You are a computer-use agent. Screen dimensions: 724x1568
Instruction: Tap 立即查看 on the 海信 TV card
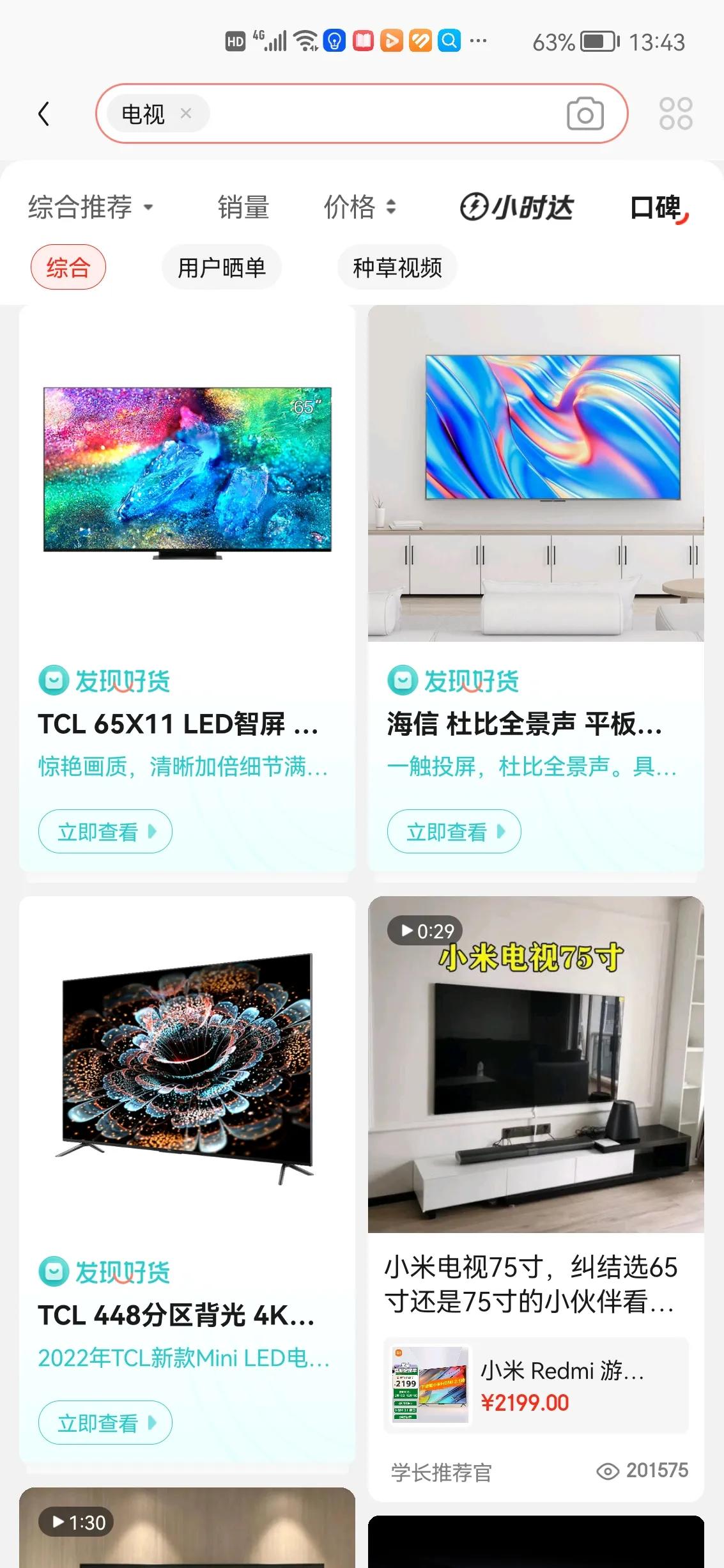[454, 831]
